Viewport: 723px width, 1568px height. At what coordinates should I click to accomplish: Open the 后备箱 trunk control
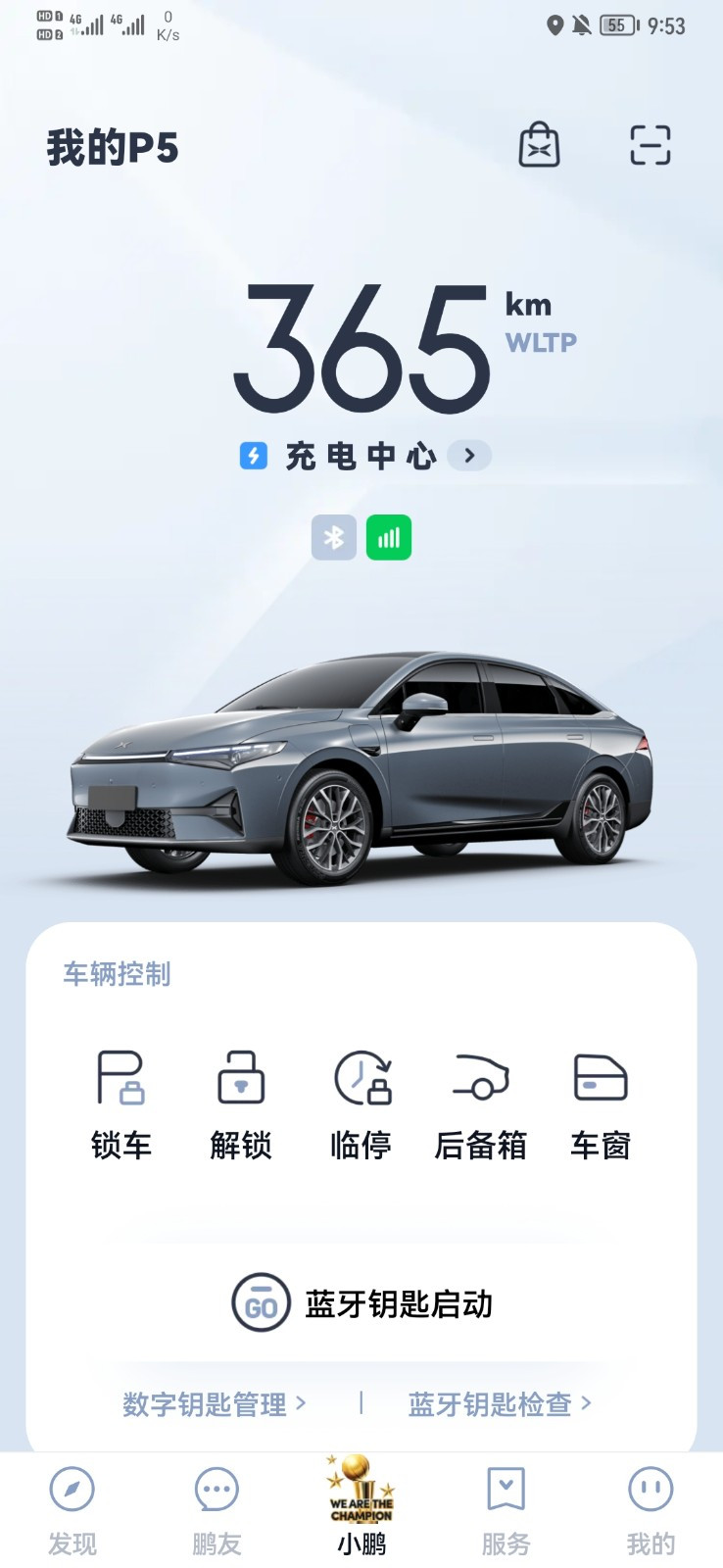pyautogui.click(x=481, y=1103)
